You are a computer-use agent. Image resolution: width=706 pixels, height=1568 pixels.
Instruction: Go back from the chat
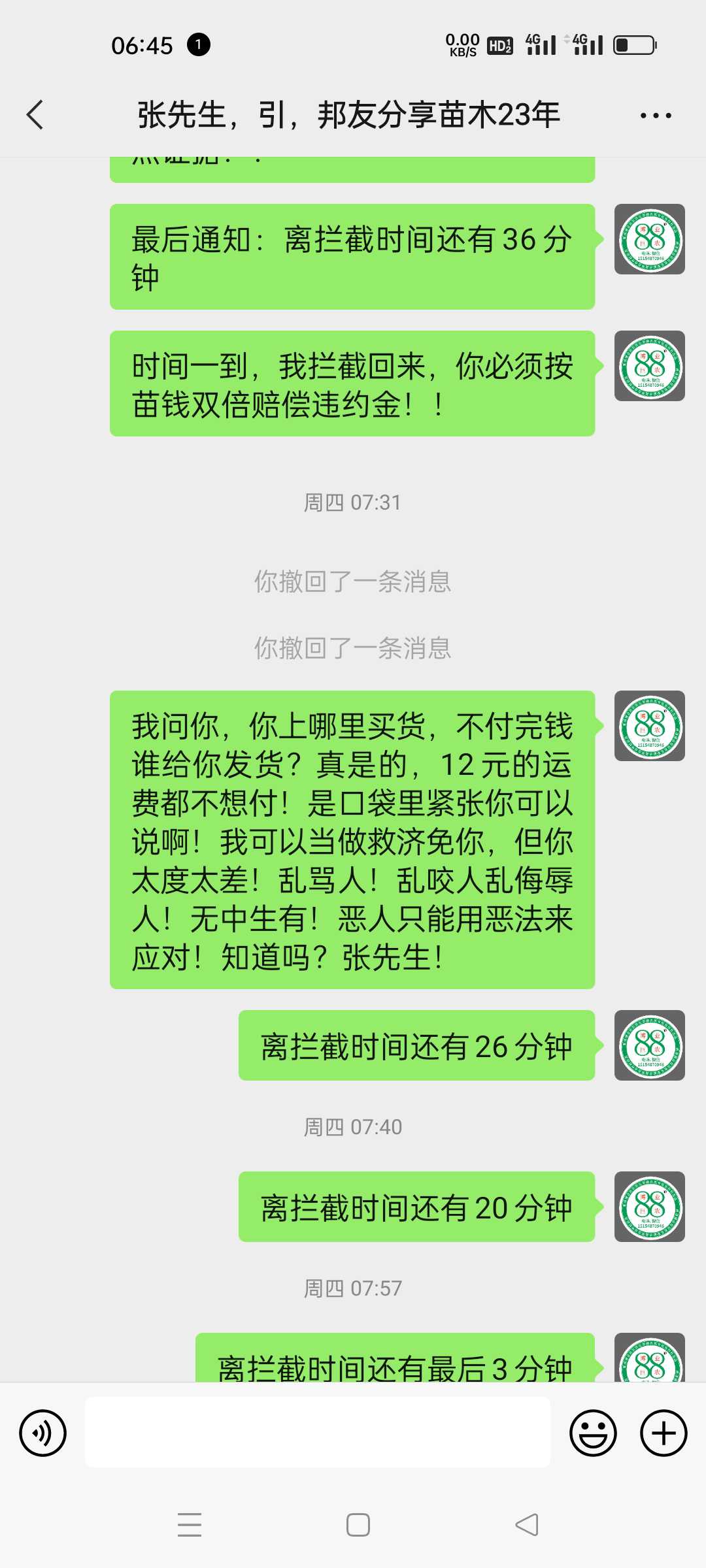(x=35, y=115)
